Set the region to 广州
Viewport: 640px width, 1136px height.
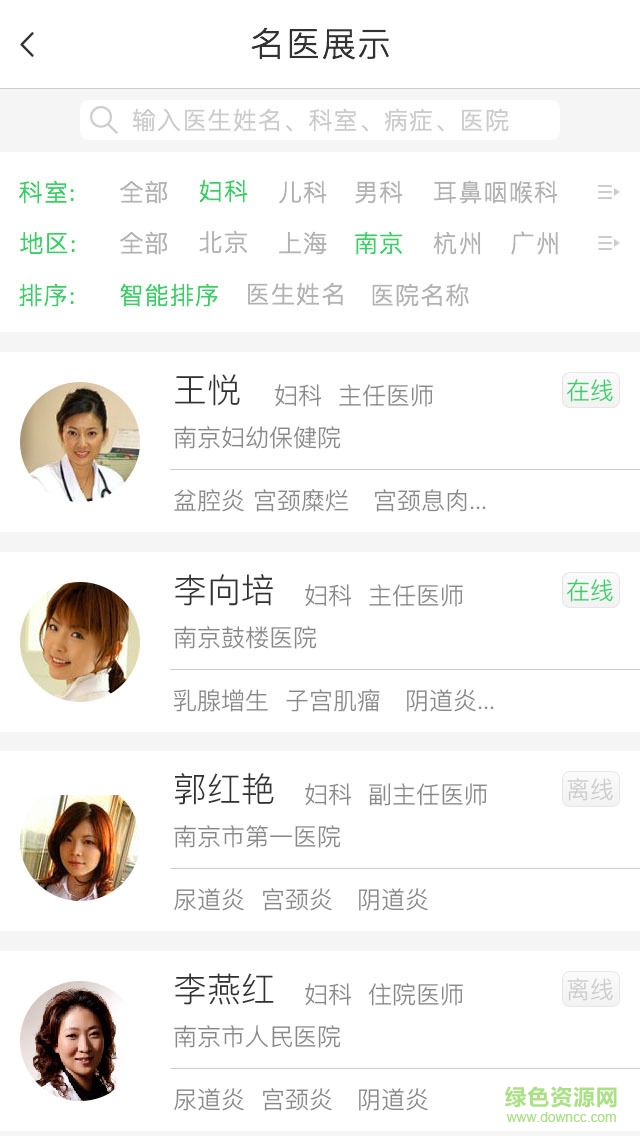(535, 243)
